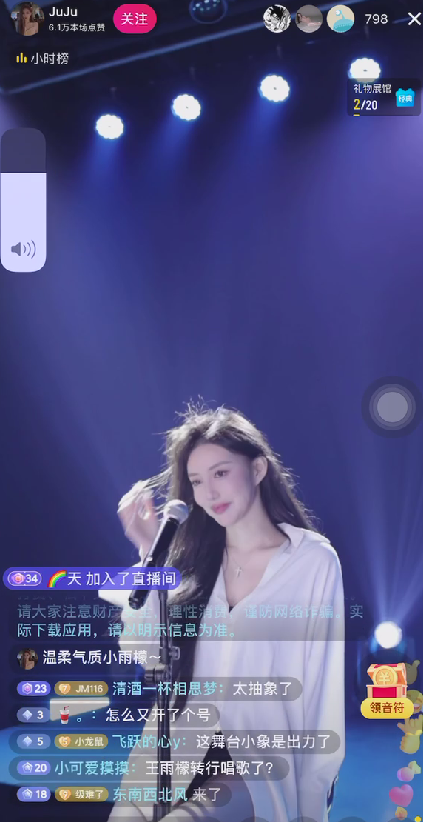
Task: Open the 小时榜 hourly ranking
Action: pyautogui.click(x=42, y=58)
